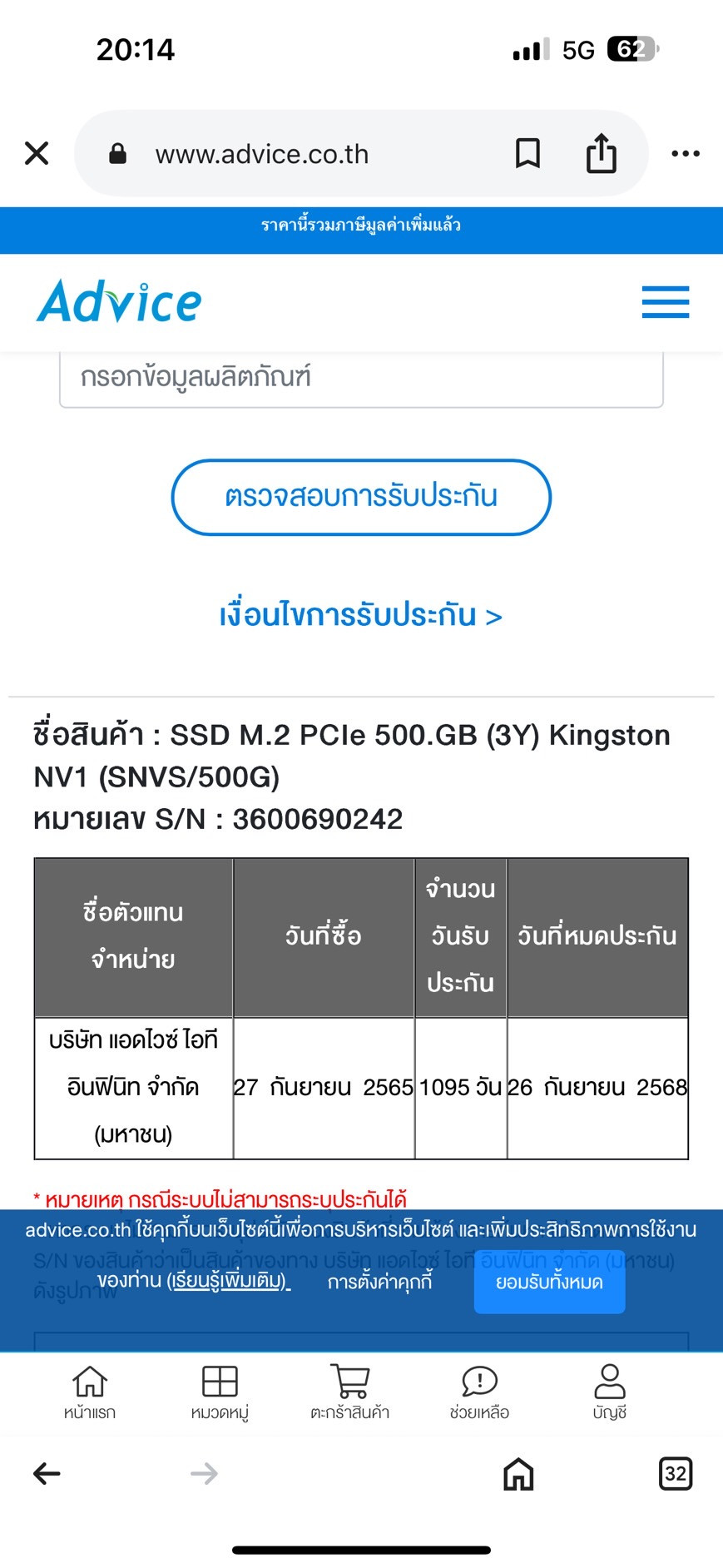The image size is (723, 1568).
Task: Accept all cookies with ยอมรับทั้งหมด
Action: 549,1282
